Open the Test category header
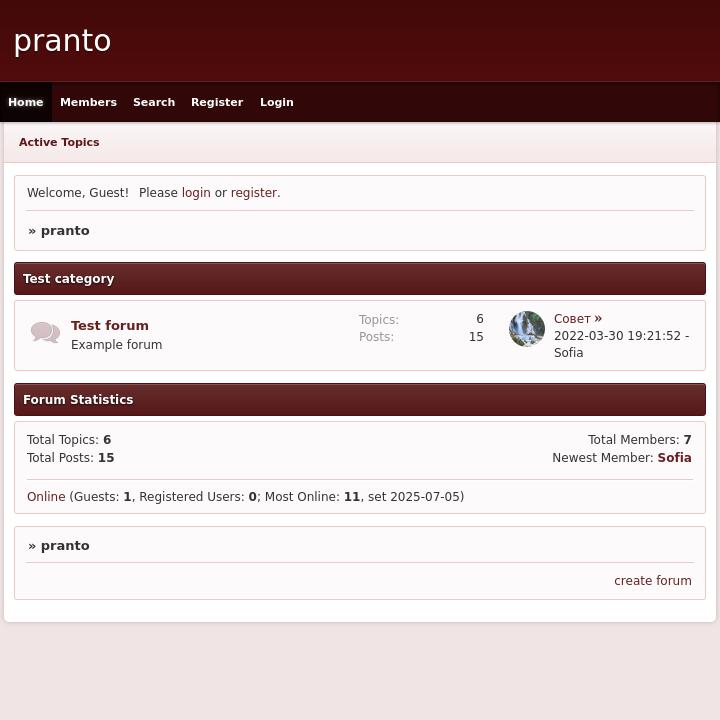 pyautogui.click(x=68, y=279)
